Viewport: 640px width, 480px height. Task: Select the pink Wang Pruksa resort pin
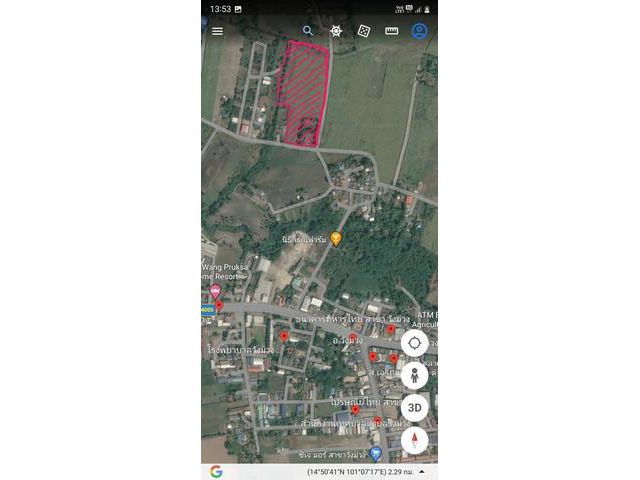coord(213,289)
